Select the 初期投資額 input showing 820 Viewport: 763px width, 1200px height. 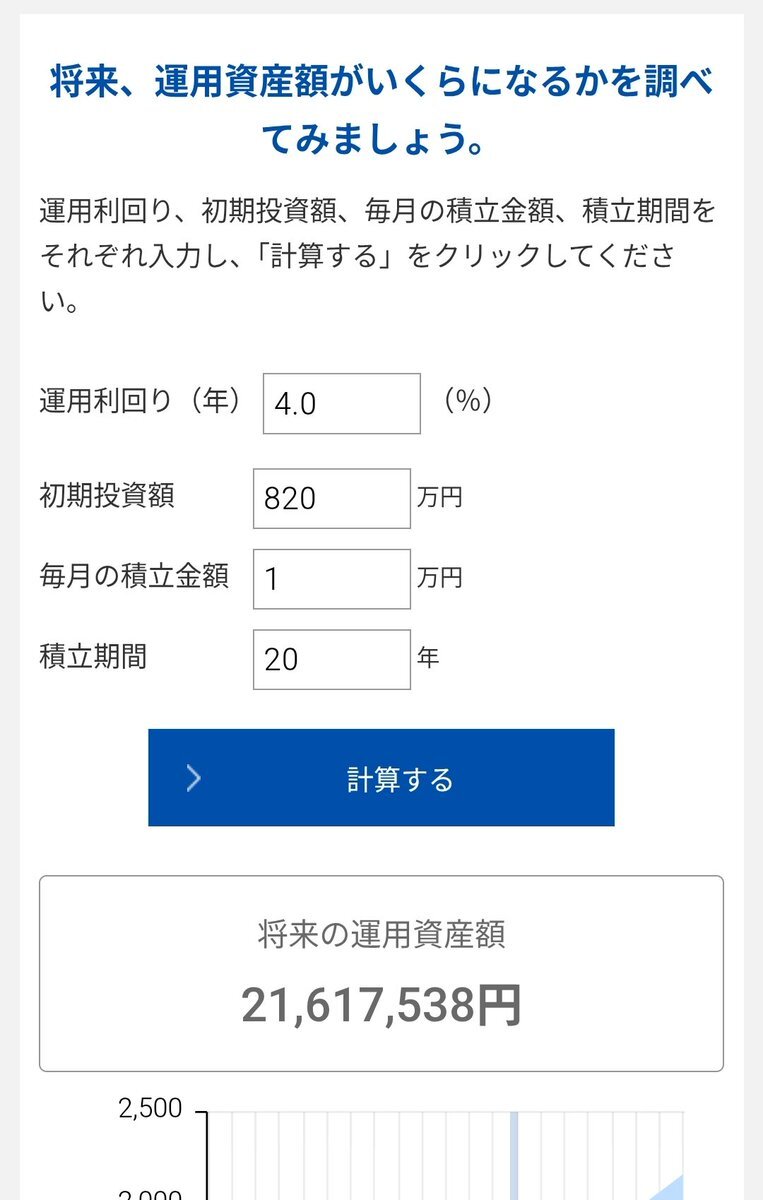[x=331, y=497]
